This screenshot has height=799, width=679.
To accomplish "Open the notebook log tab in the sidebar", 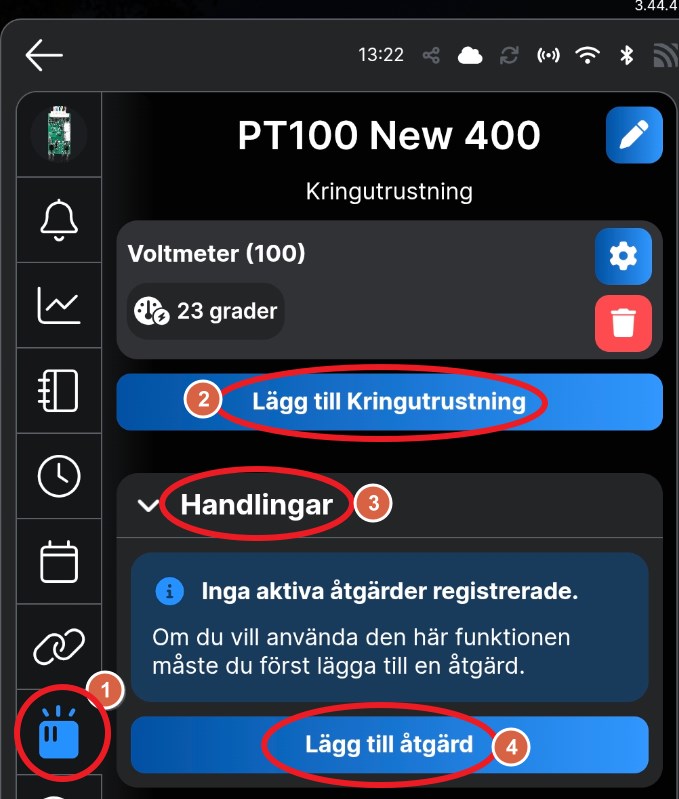I will (59, 391).
